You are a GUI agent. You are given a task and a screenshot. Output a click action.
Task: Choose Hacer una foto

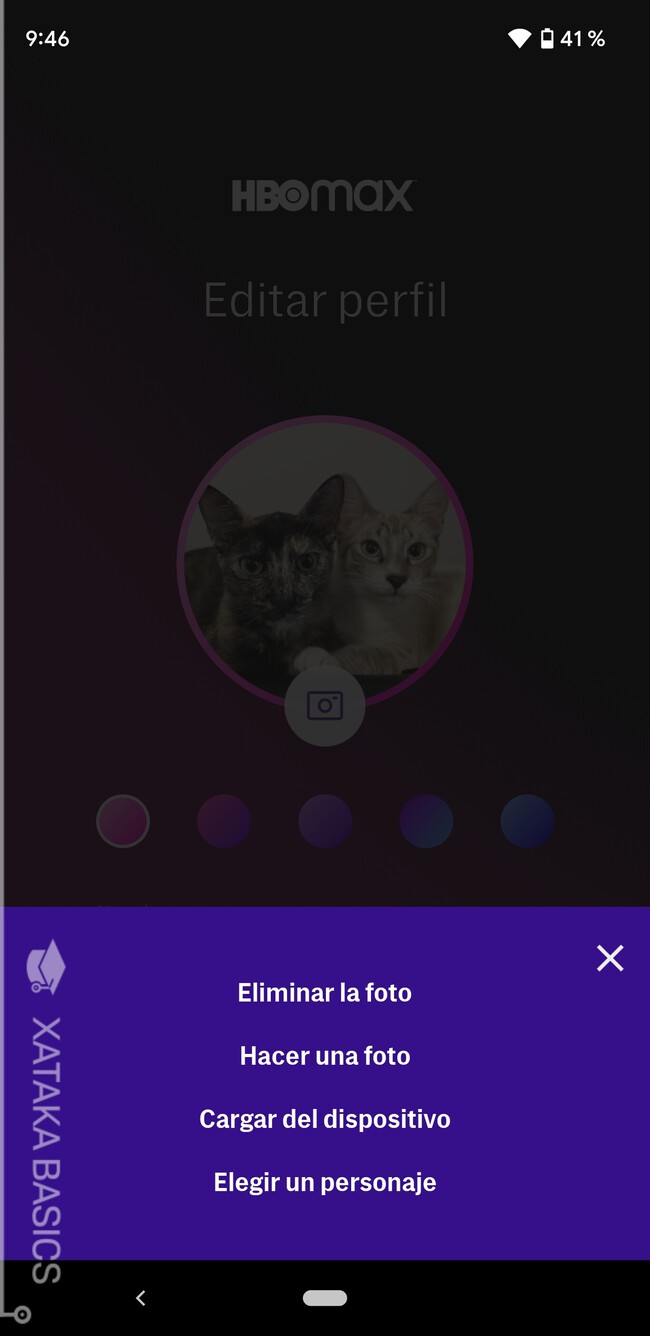[325, 1056]
